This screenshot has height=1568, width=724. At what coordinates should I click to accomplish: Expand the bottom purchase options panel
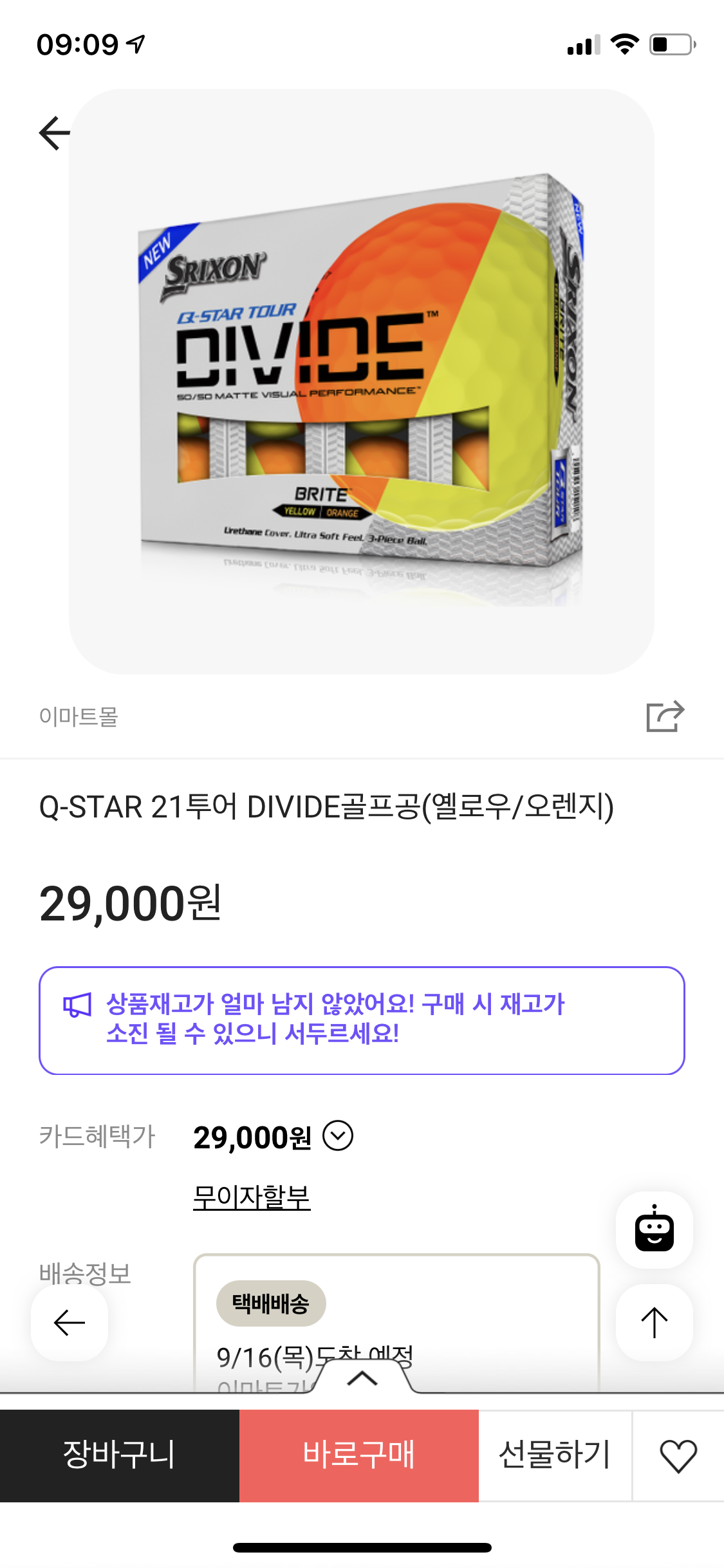[362, 1378]
